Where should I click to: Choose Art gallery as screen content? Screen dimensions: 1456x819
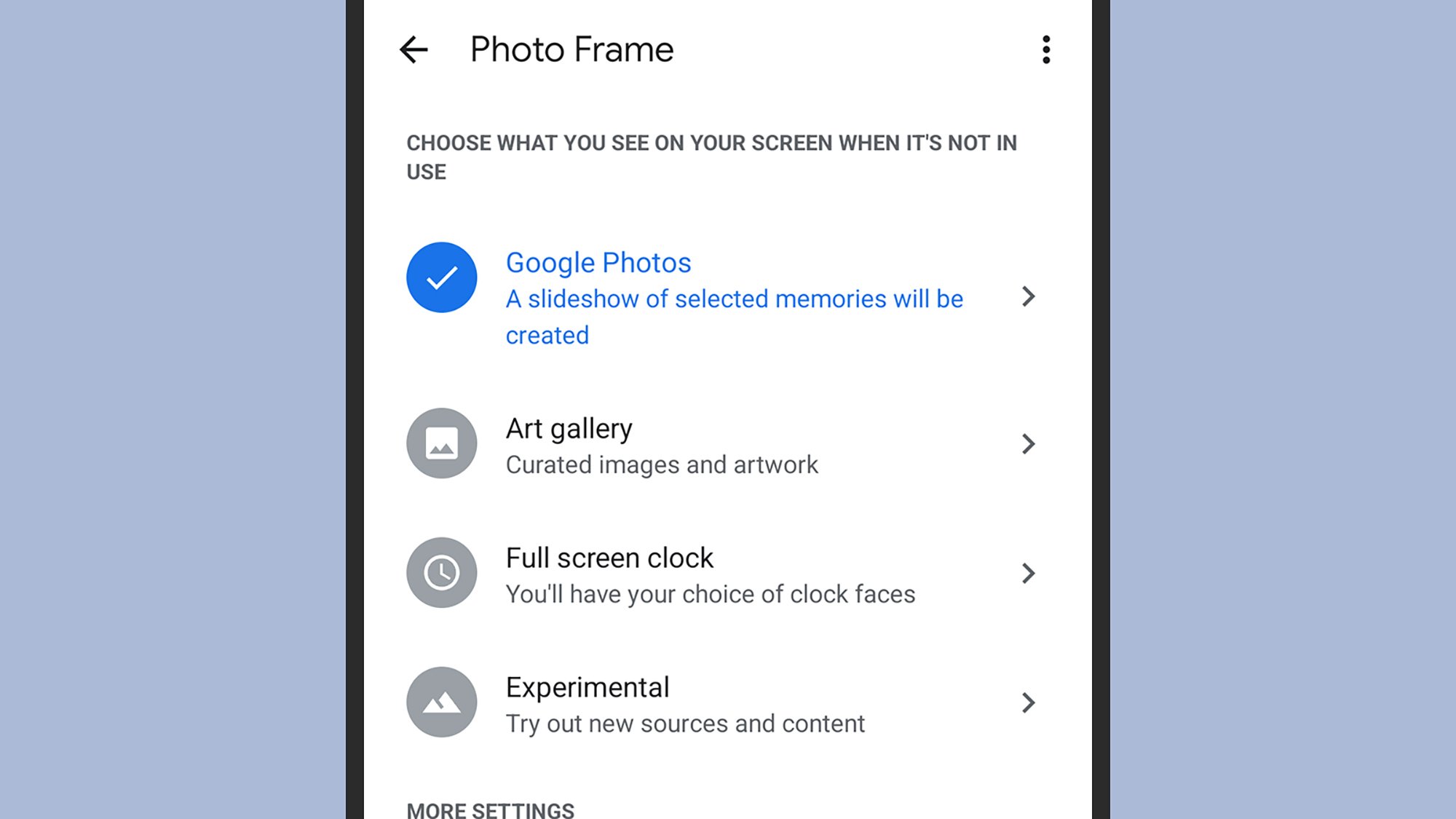point(569,429)
